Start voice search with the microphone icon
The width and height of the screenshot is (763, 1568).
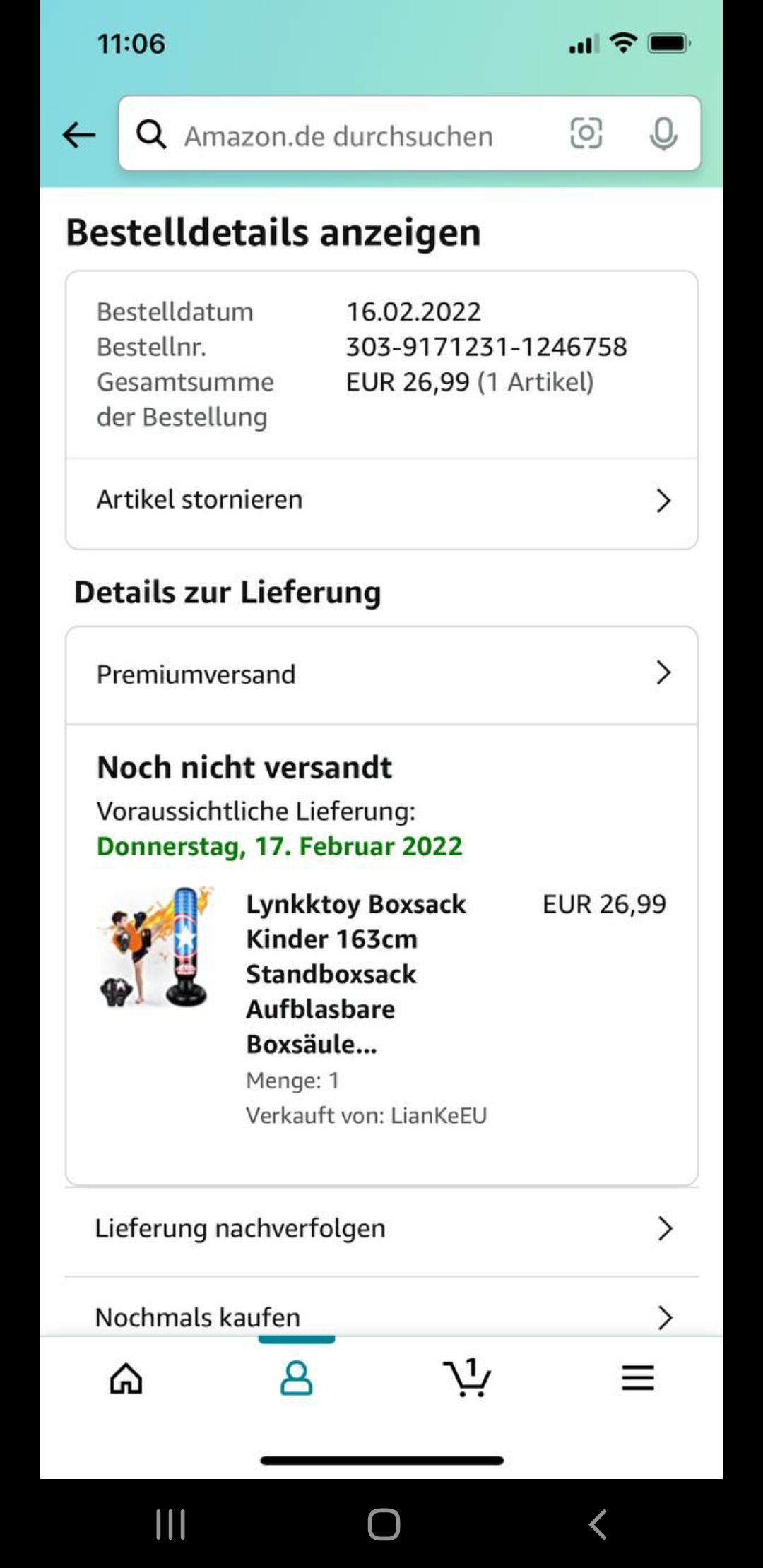[663, 133]
